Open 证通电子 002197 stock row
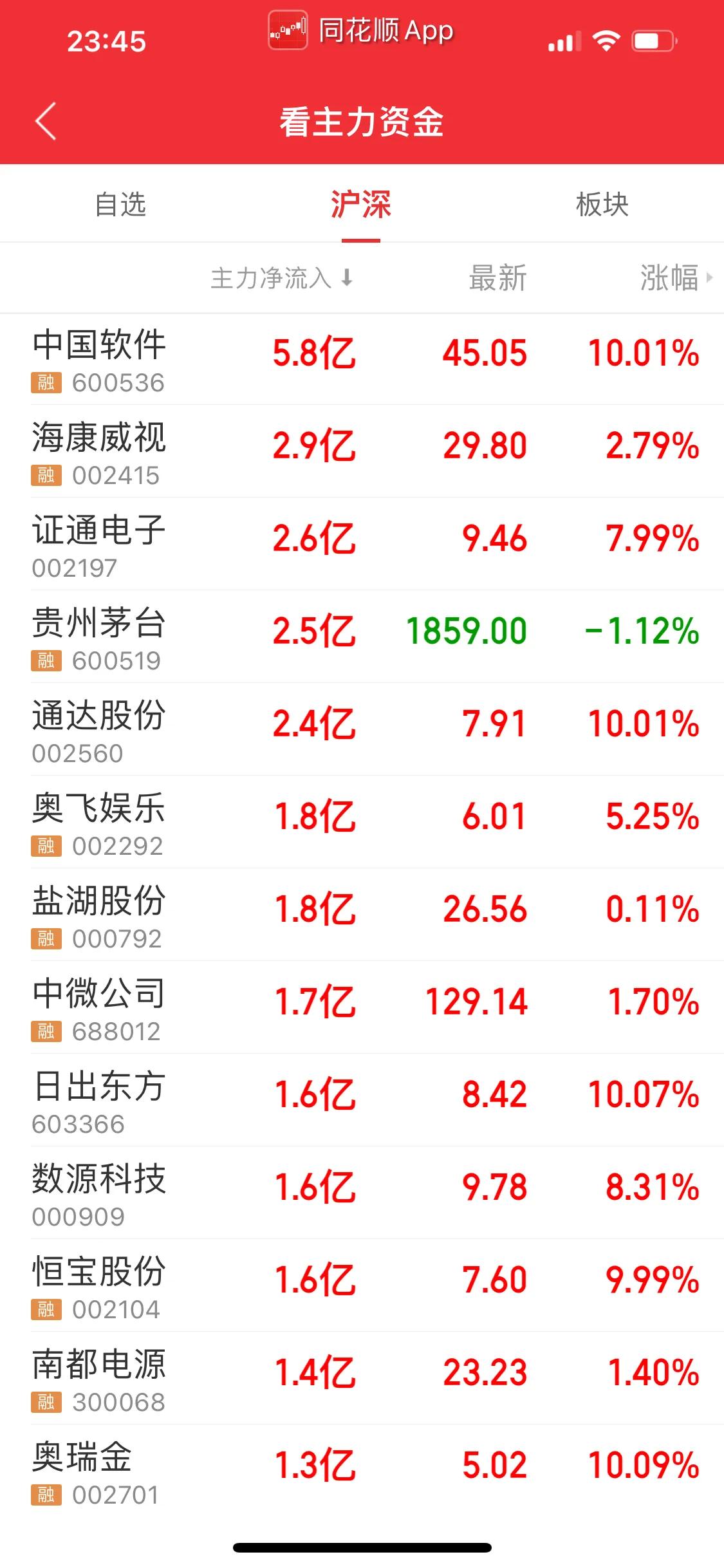This screenshot has width=724, height=1568. coord(362,545)
